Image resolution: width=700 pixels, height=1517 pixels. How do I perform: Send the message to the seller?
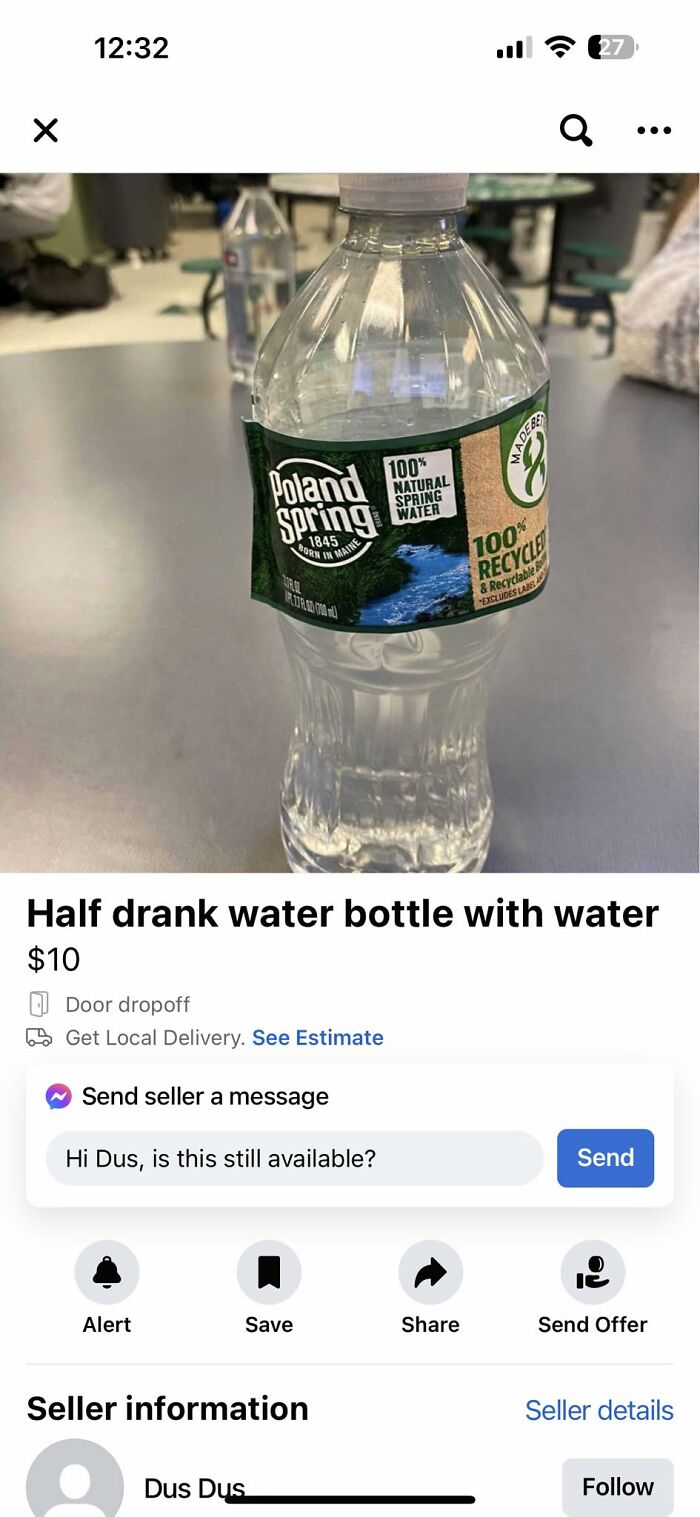[x=605, y=1158]
